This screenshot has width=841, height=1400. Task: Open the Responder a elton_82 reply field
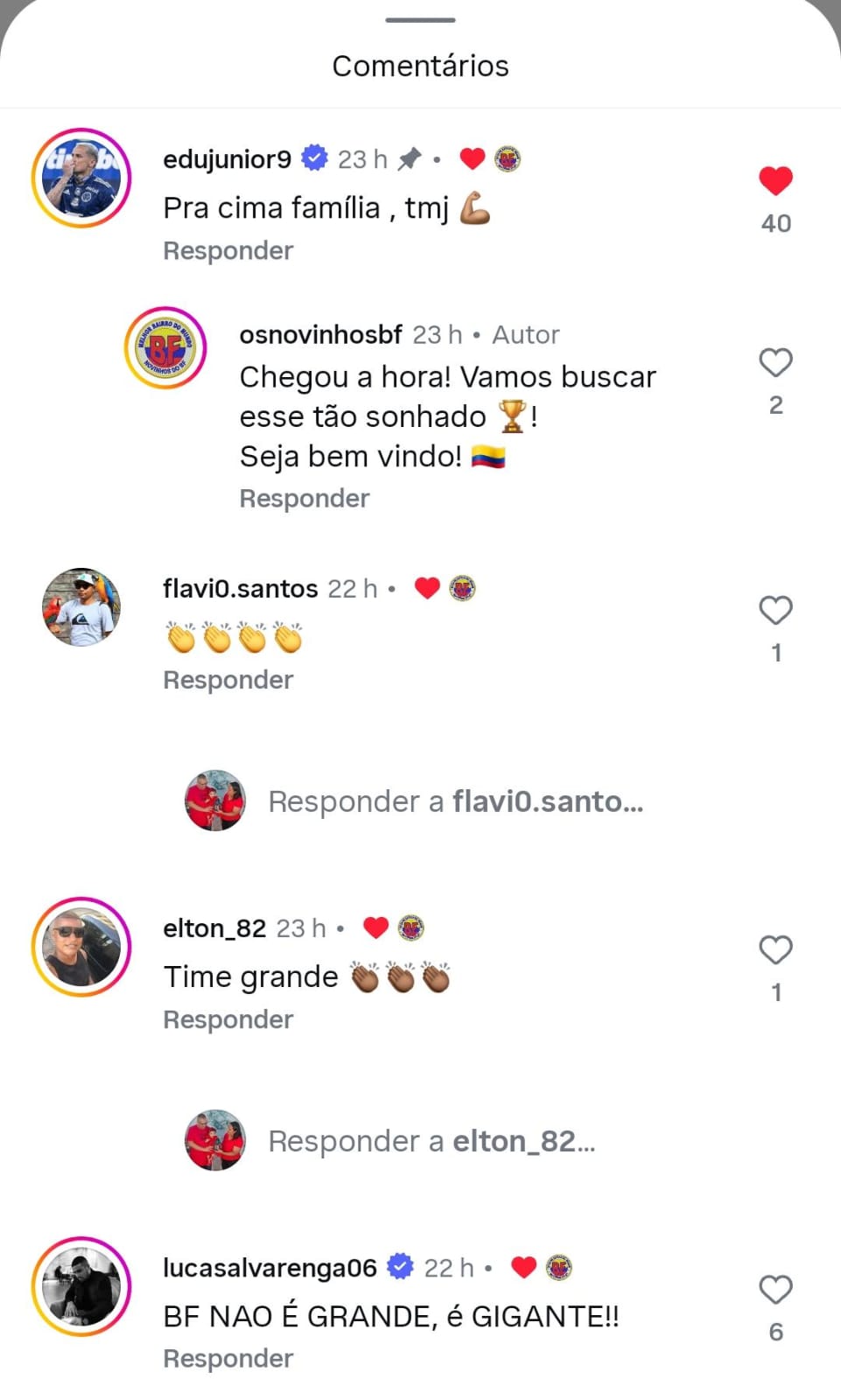click(x=431, y=1141)
